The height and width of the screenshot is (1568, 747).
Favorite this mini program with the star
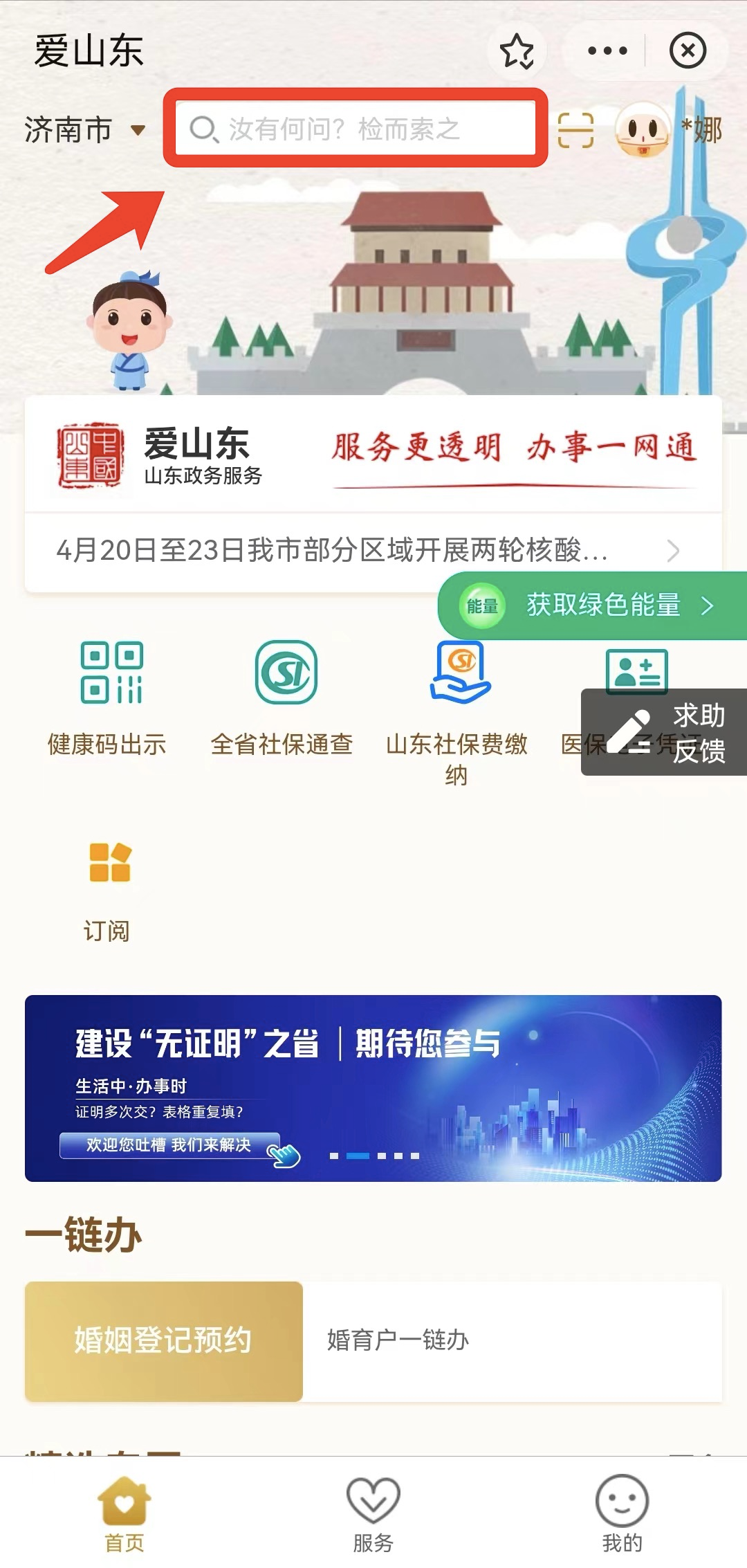pos(517,51)
